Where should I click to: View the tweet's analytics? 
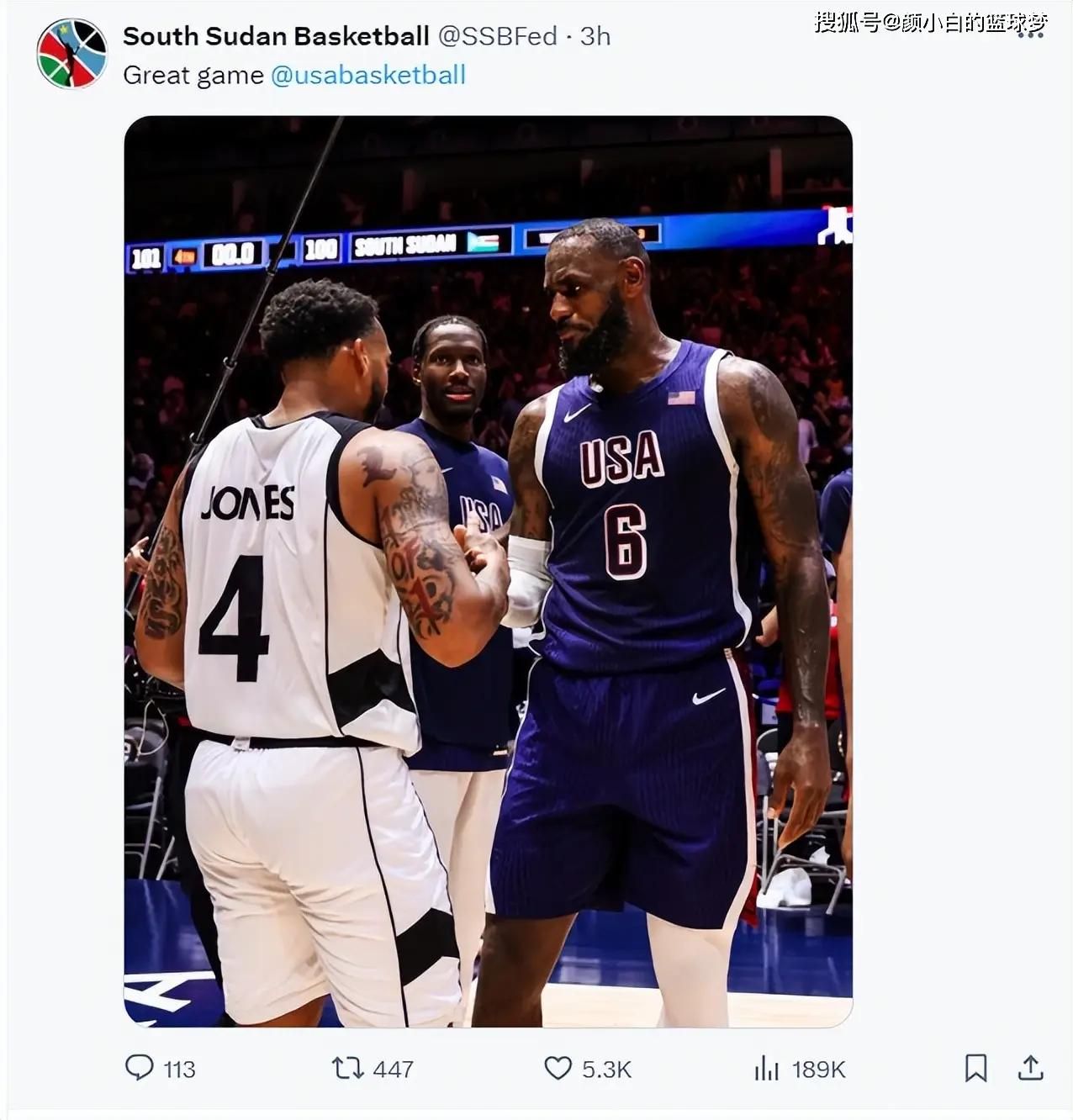pyautogui.click(x=766, y=1068)
